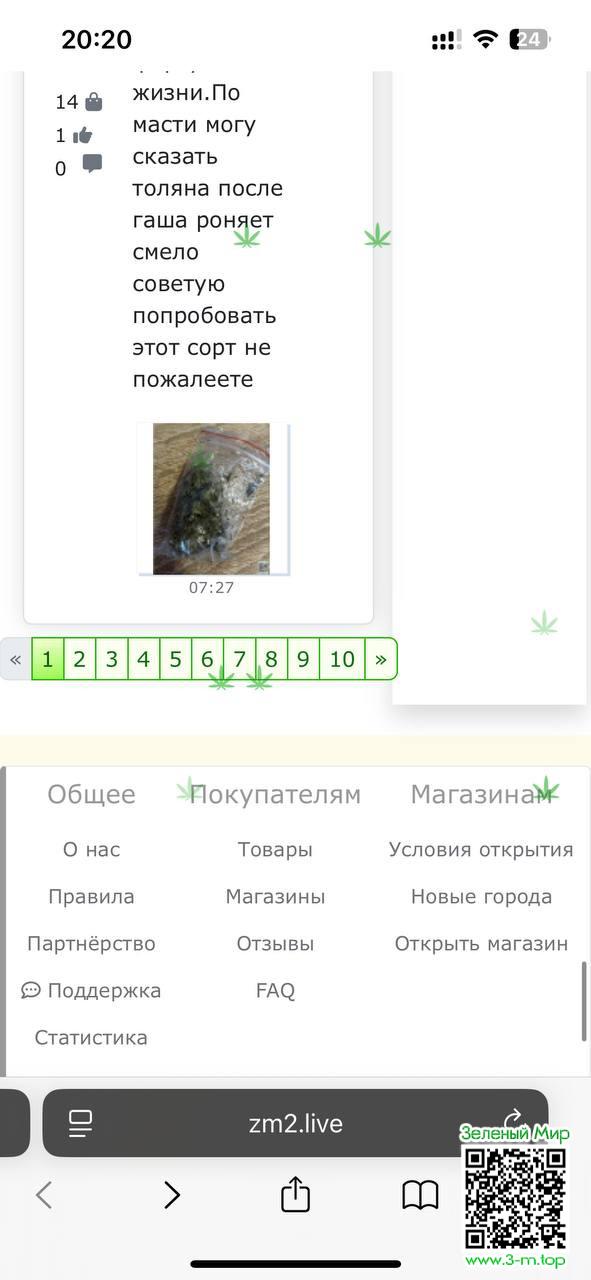The height and width of the screenshot is (1280, 591).
Task: Open the Правила page
Action: [91, 897]
